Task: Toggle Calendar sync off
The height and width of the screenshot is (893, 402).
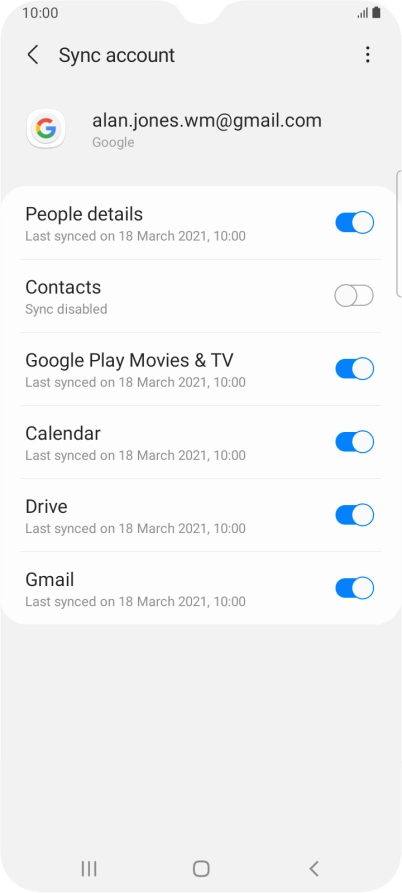Action: (x=354, y=441)
